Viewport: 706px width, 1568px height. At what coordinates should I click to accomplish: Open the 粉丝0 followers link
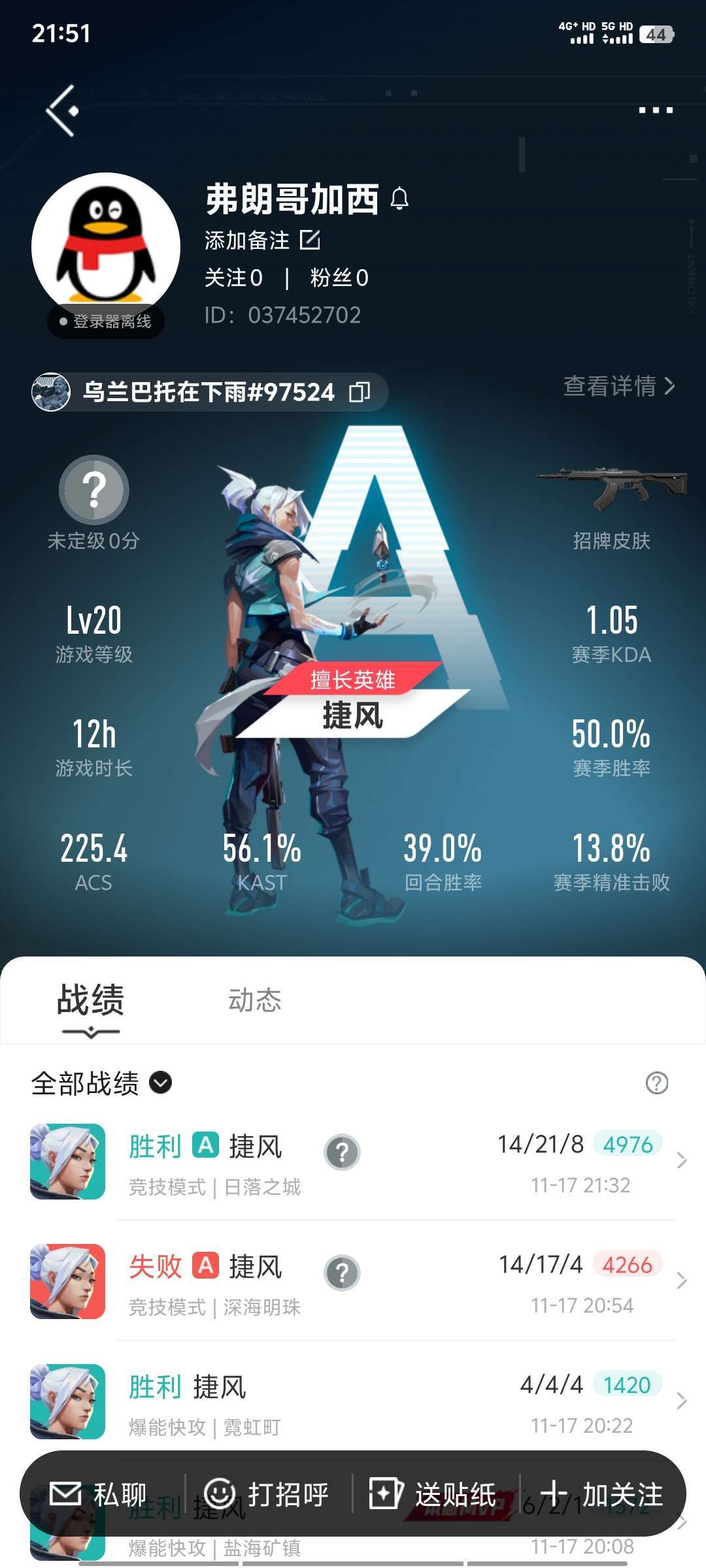pos(339,278)
